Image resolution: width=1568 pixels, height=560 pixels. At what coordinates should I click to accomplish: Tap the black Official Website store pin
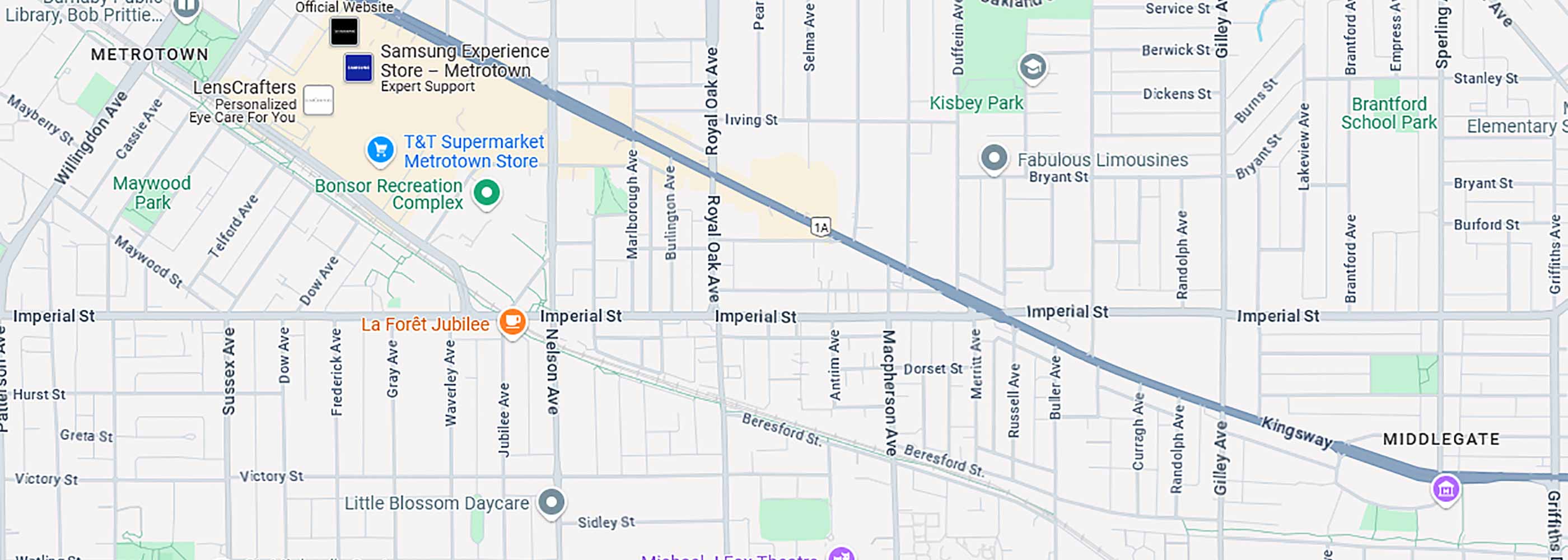(x=344, y=32)
